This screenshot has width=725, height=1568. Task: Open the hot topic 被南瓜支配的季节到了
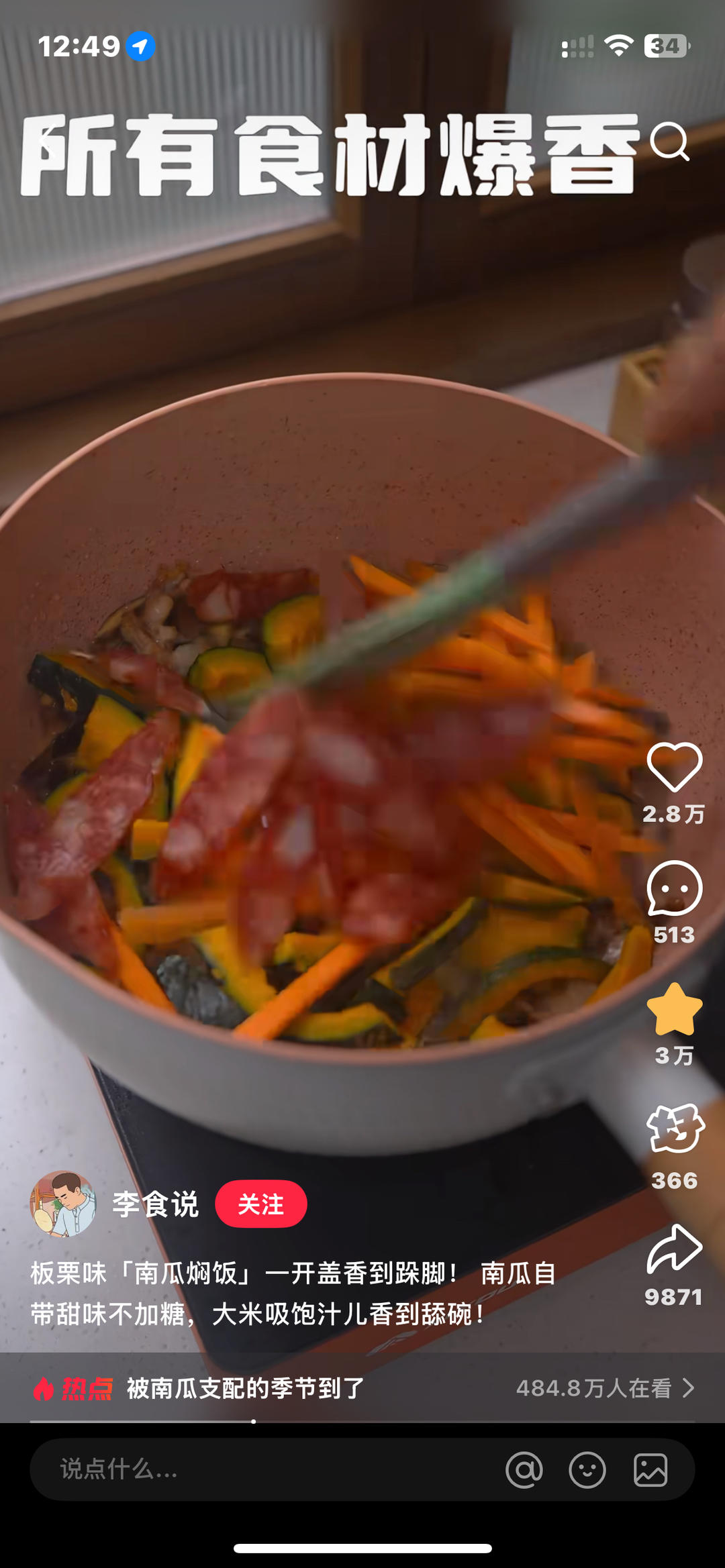tap(245, 1388)
